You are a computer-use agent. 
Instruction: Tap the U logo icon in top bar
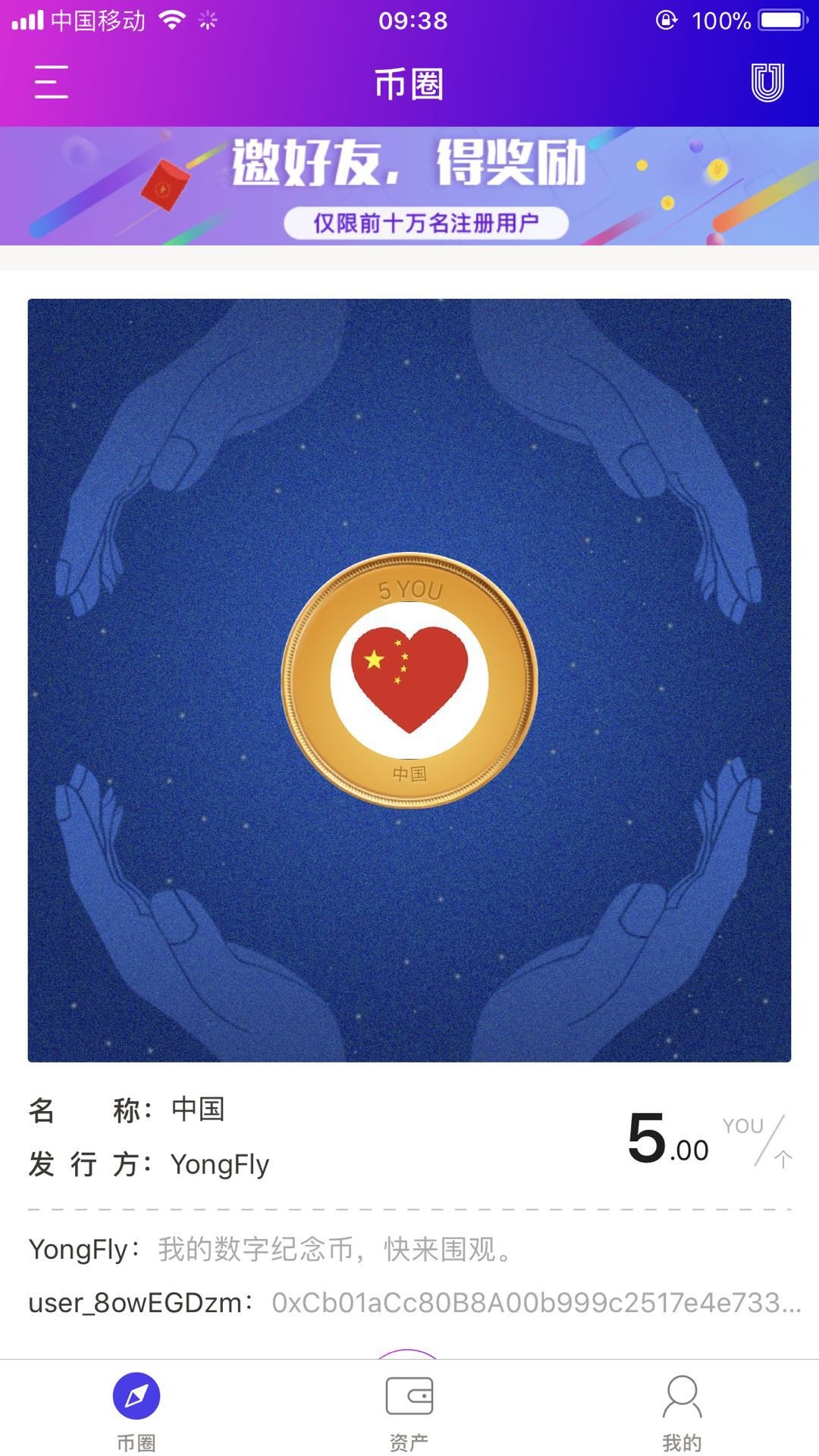[x=767, y=82]
